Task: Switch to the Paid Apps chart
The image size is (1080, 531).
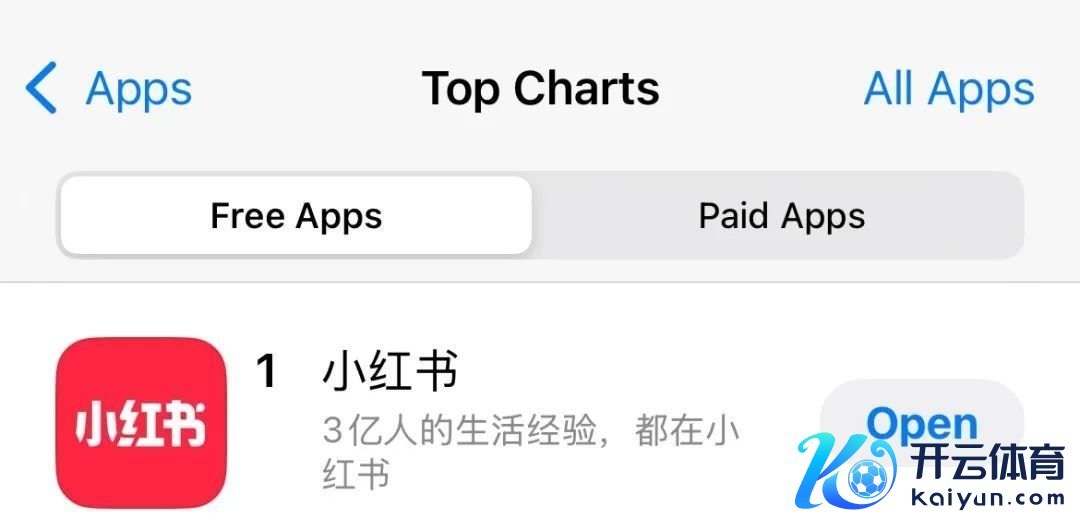Action: [781, 216]
